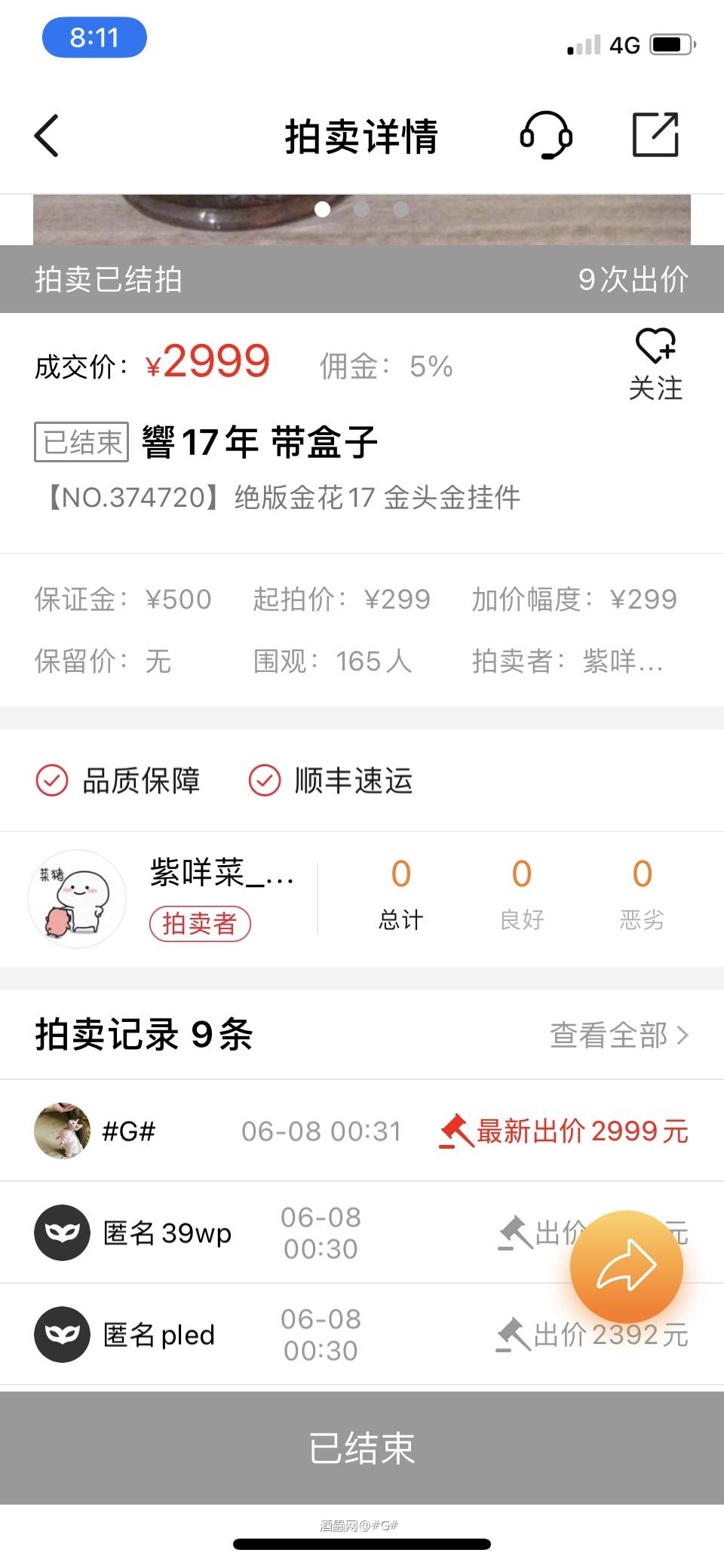The image size is (724, 1568).
Task: Open the product photo carousel
Action: click(362, 219)
